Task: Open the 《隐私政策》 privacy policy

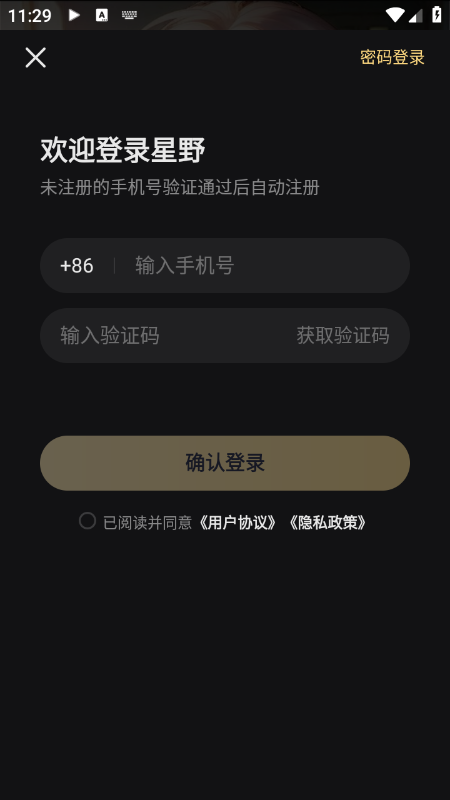Action: coord(327,522)
